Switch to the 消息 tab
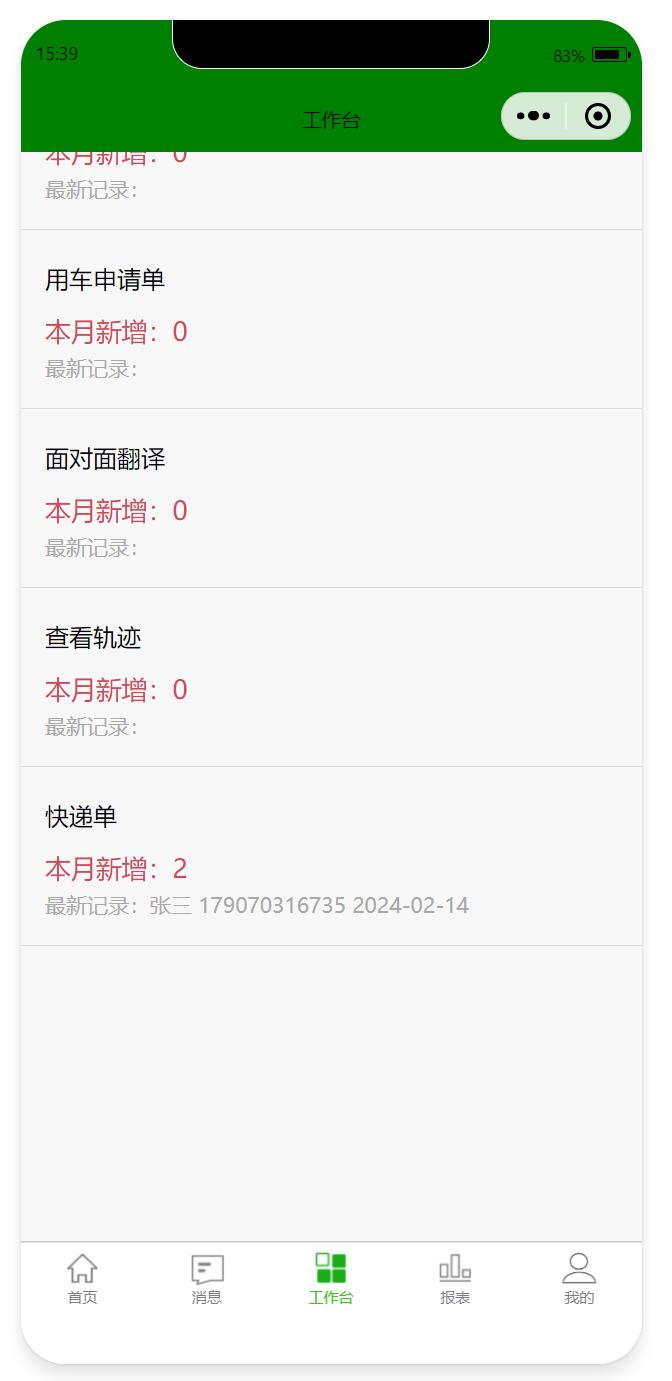 click(207, 1279)
